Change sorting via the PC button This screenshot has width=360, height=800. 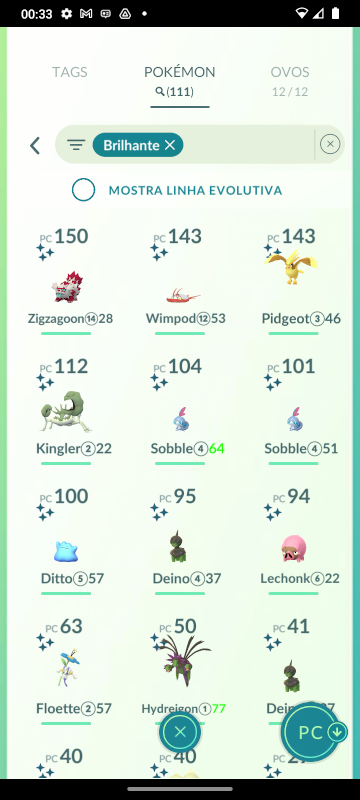tap(315, 733)
